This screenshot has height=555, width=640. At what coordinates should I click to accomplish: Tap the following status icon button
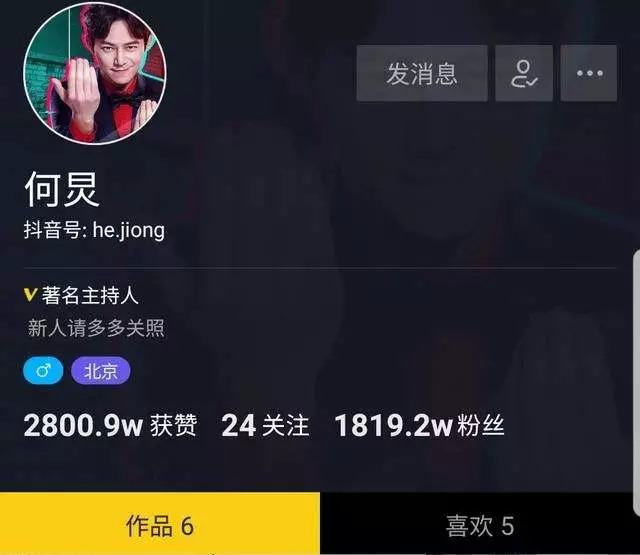[524, 73]
